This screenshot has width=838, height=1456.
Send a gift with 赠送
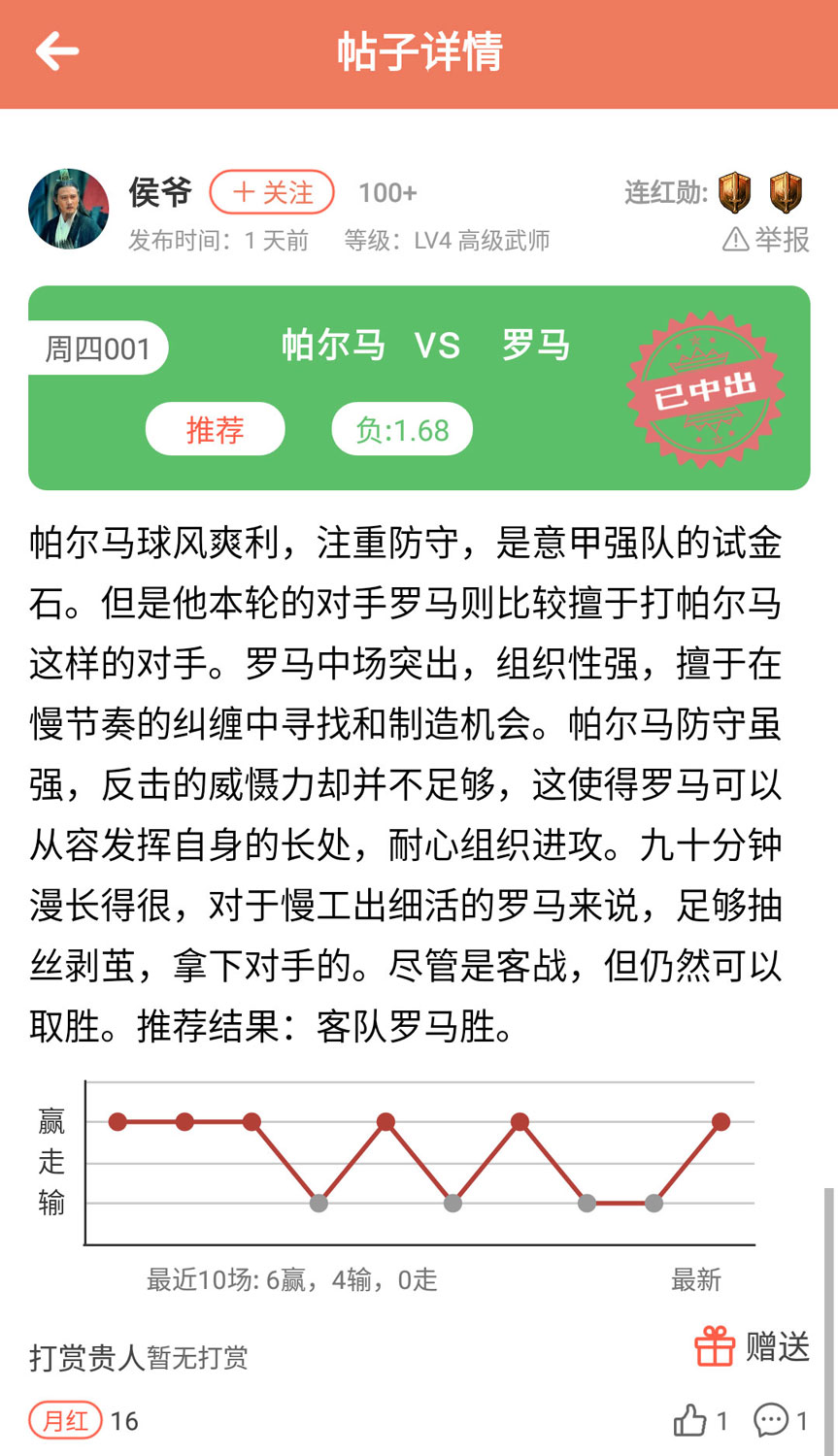(753, 1346)
